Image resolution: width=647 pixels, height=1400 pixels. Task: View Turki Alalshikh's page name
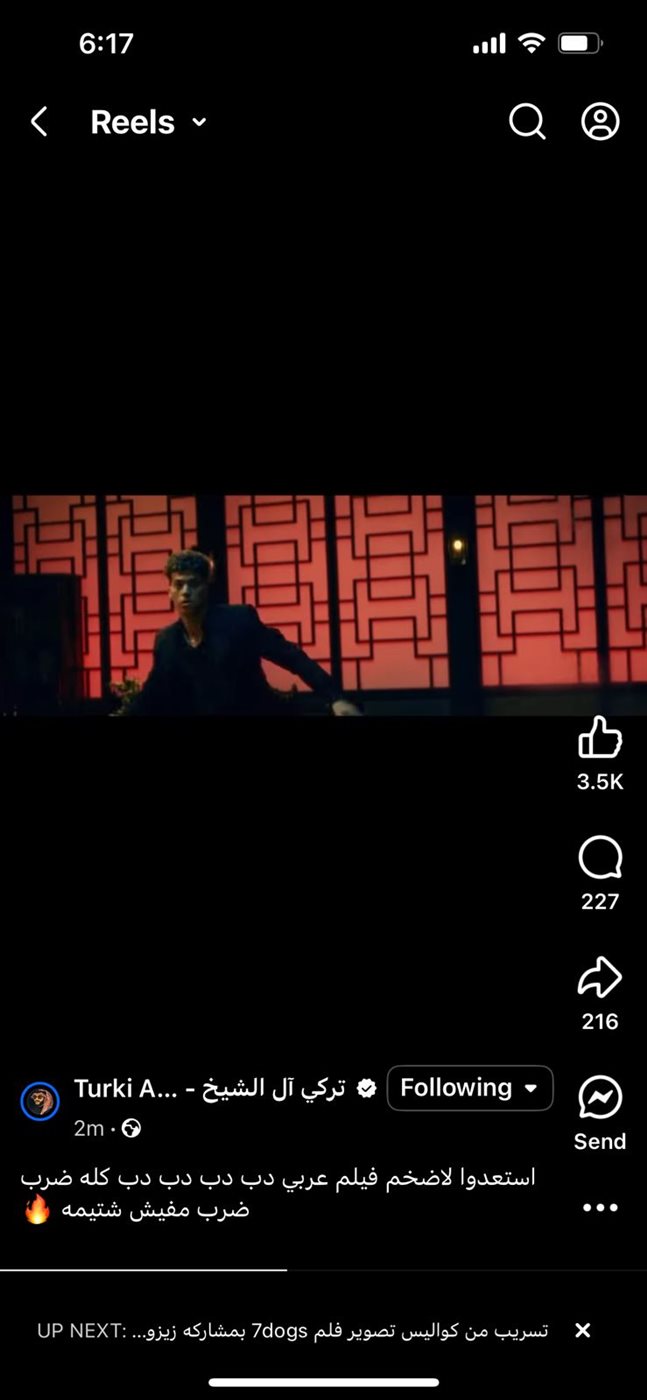tap(210, 1088)
